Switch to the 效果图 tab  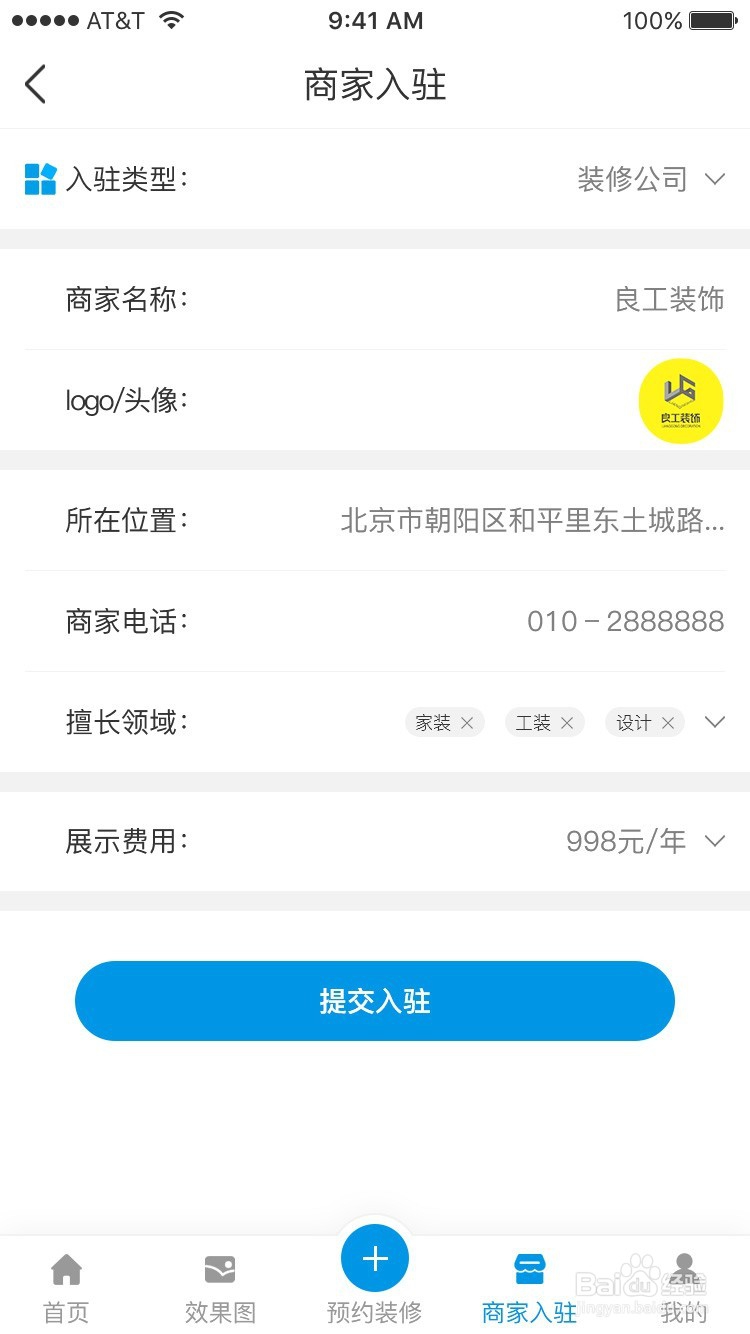tap(220, 1288)
